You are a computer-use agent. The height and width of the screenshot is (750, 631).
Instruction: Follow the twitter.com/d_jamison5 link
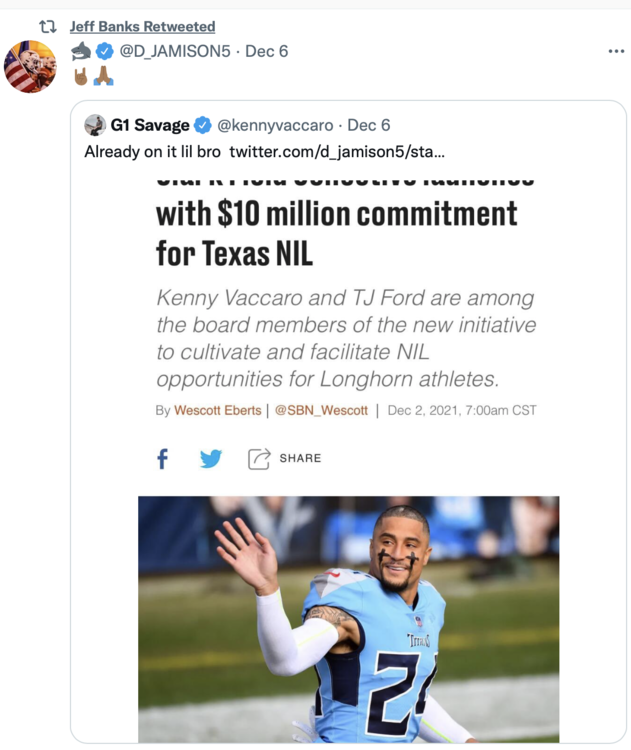click(x=337, y=151)
